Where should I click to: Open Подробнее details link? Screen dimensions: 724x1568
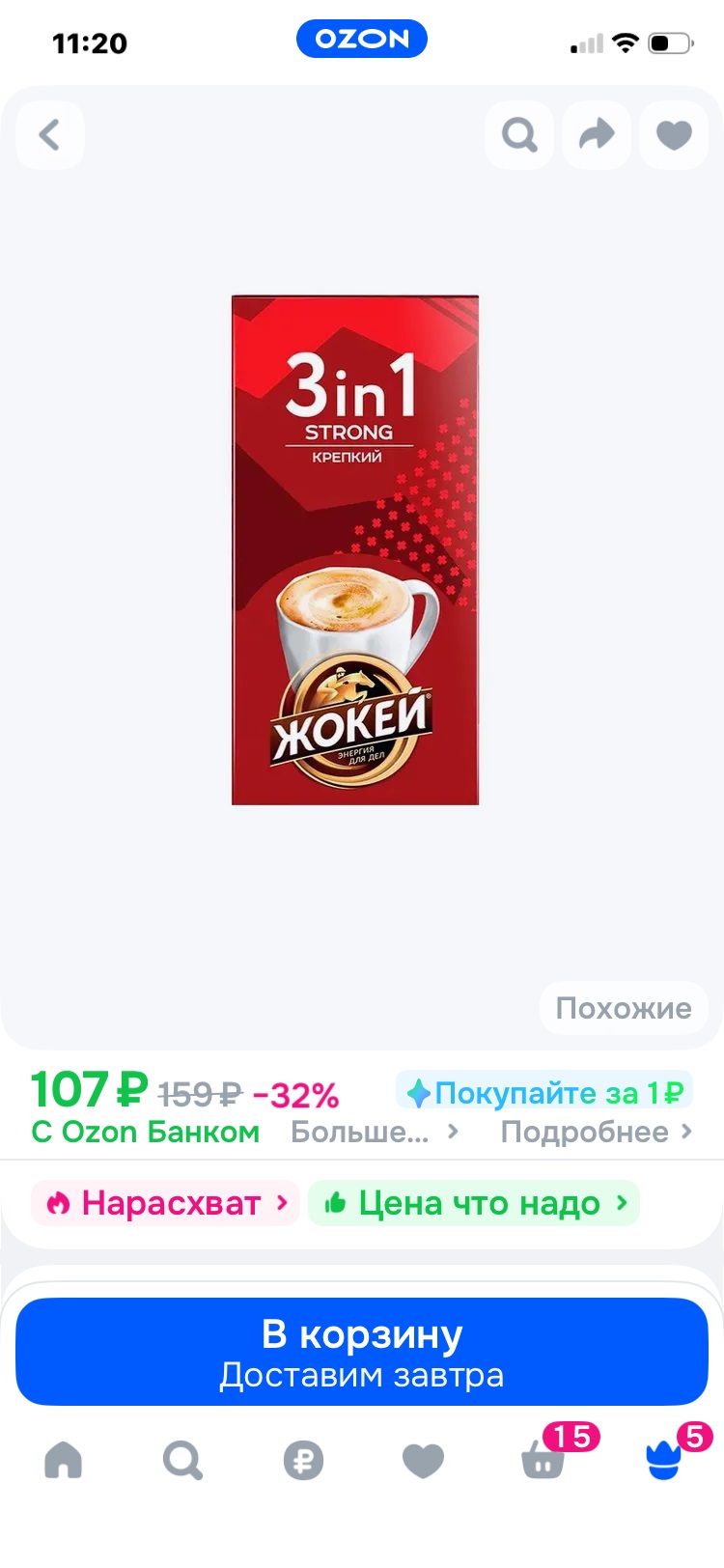pyautogui.click(x=596, y=1132)
